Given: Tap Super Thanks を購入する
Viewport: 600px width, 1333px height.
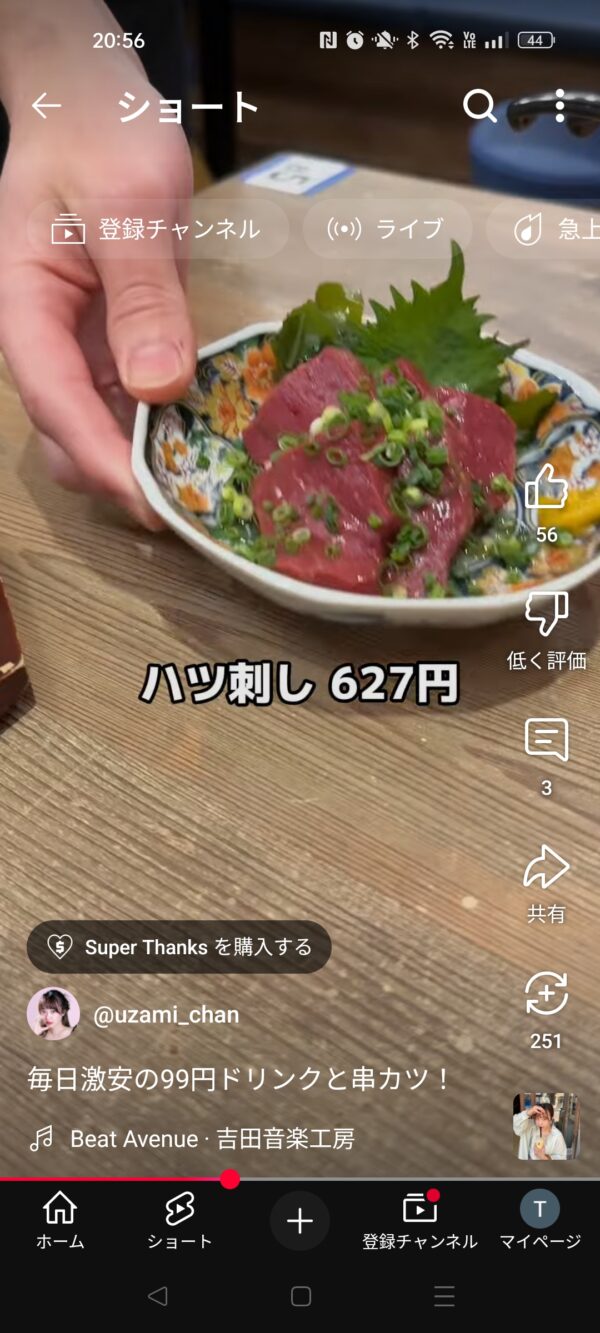Looking at the screenshot, I should coord(179,947).
